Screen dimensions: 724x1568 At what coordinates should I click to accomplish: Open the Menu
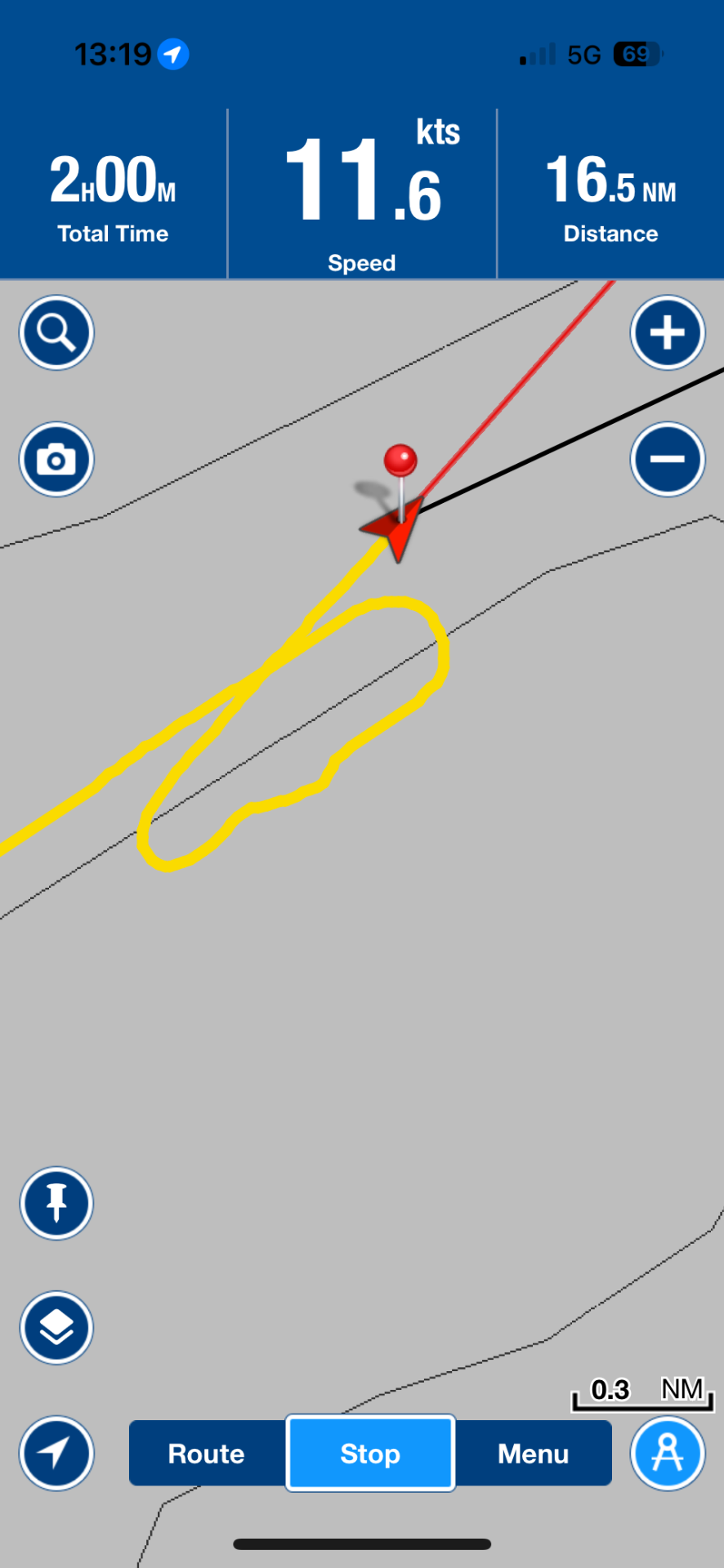click(533, 1454)
